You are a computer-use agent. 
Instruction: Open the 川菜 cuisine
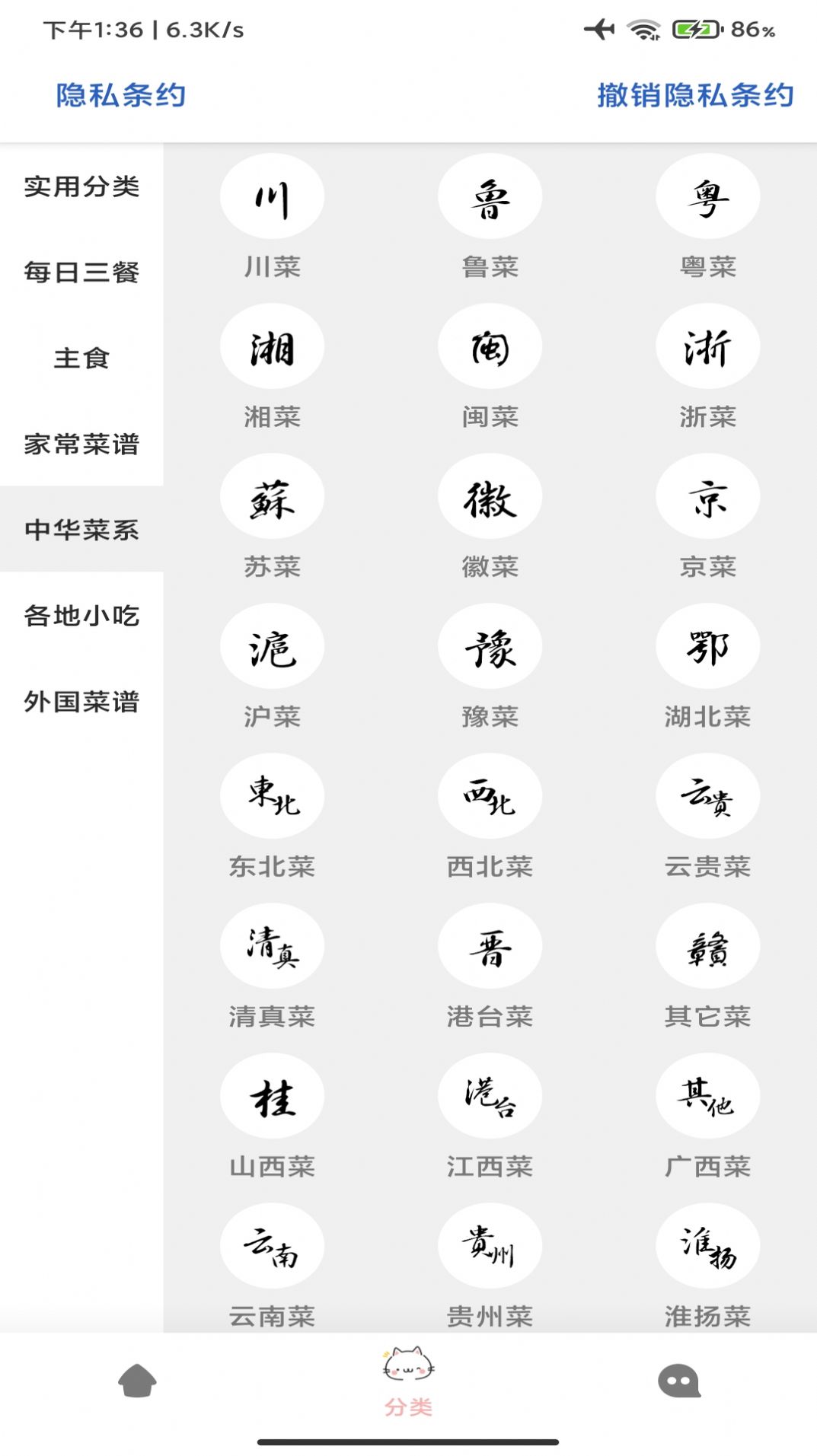[272, 197]
